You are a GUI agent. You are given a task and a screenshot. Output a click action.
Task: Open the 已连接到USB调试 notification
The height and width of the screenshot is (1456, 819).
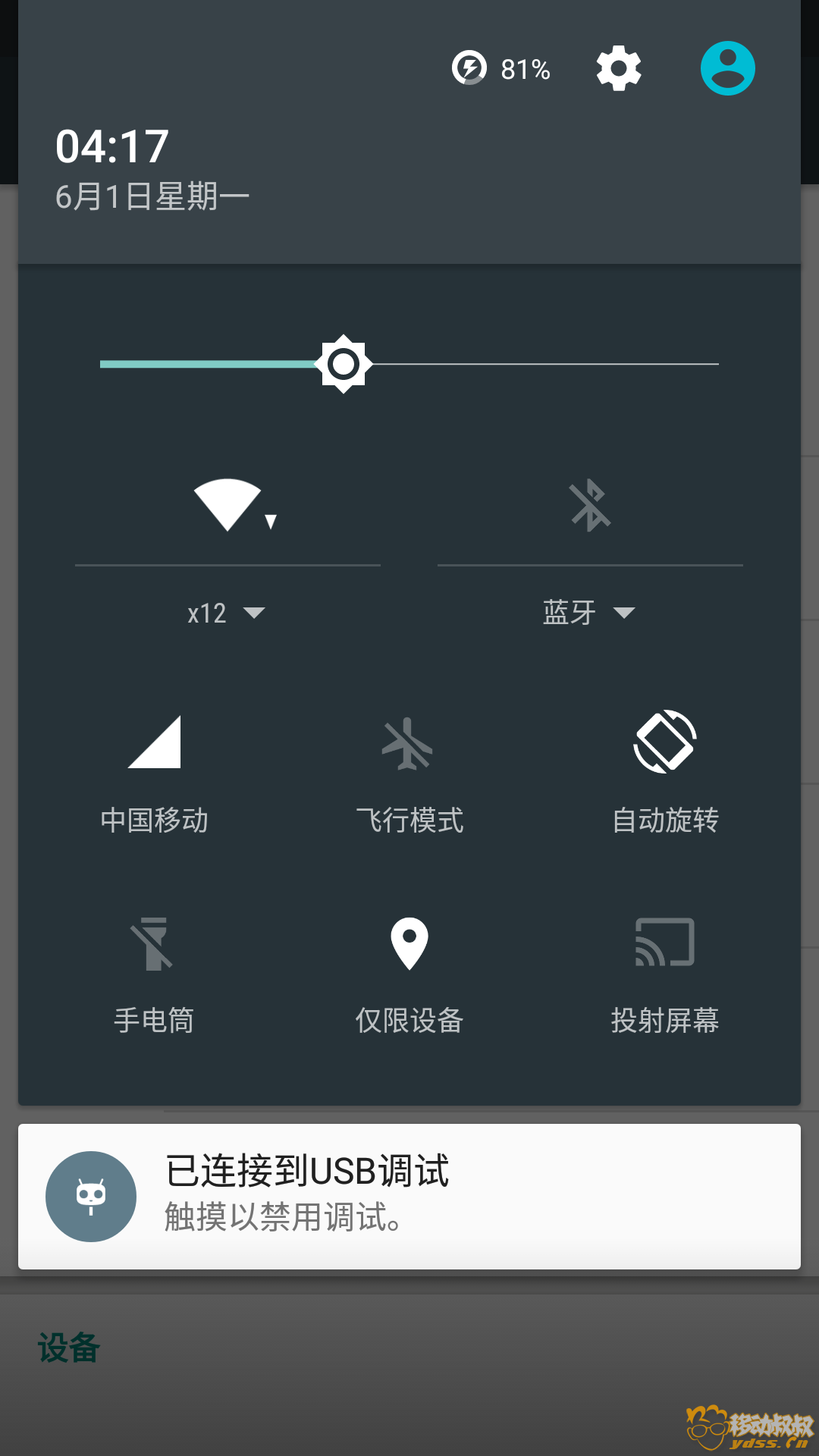pyautogui.click(x=409, y=1196)
